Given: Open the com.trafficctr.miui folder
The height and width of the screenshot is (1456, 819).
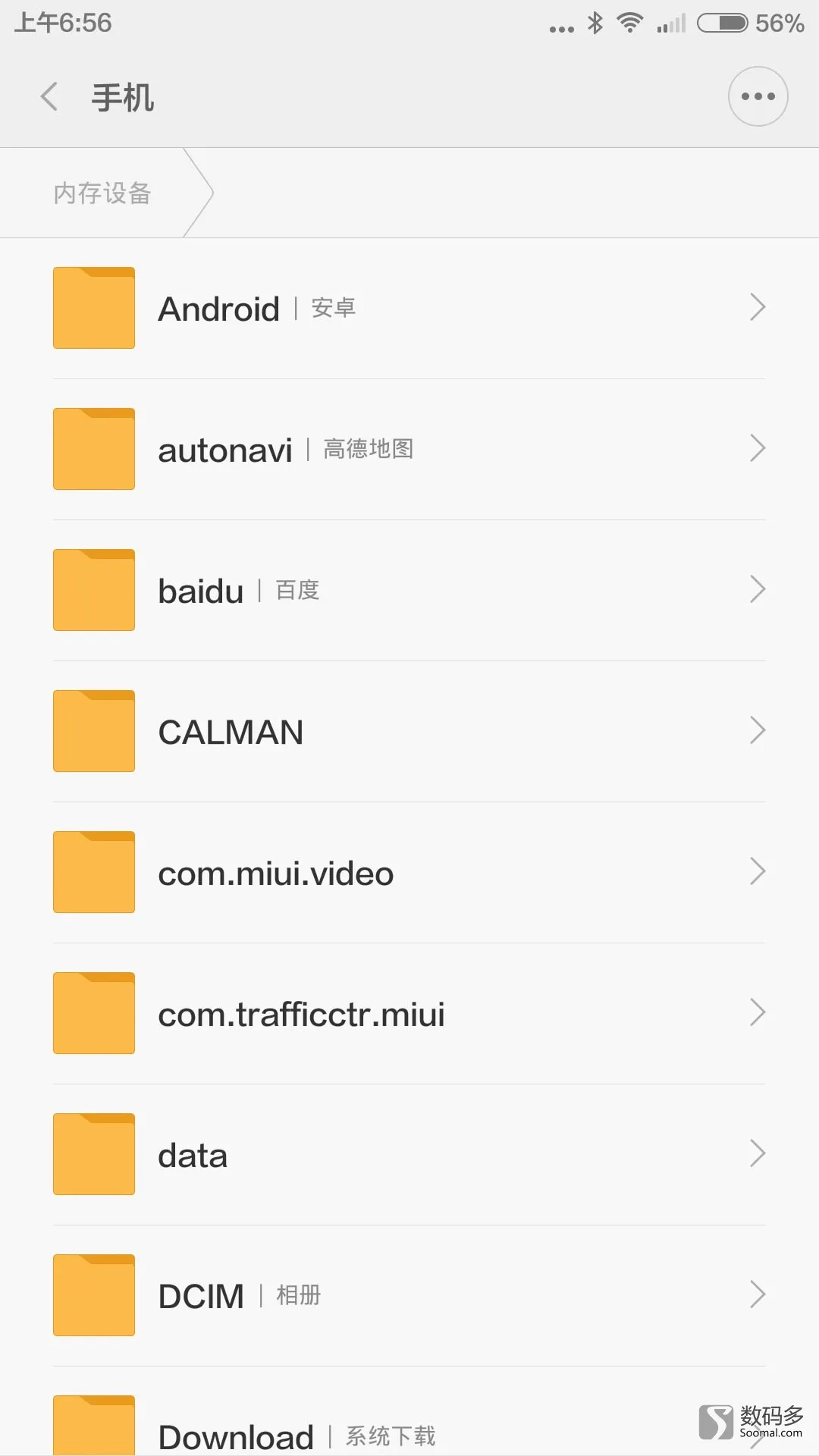Looking at the screenshot, I should coord(409,1013).
